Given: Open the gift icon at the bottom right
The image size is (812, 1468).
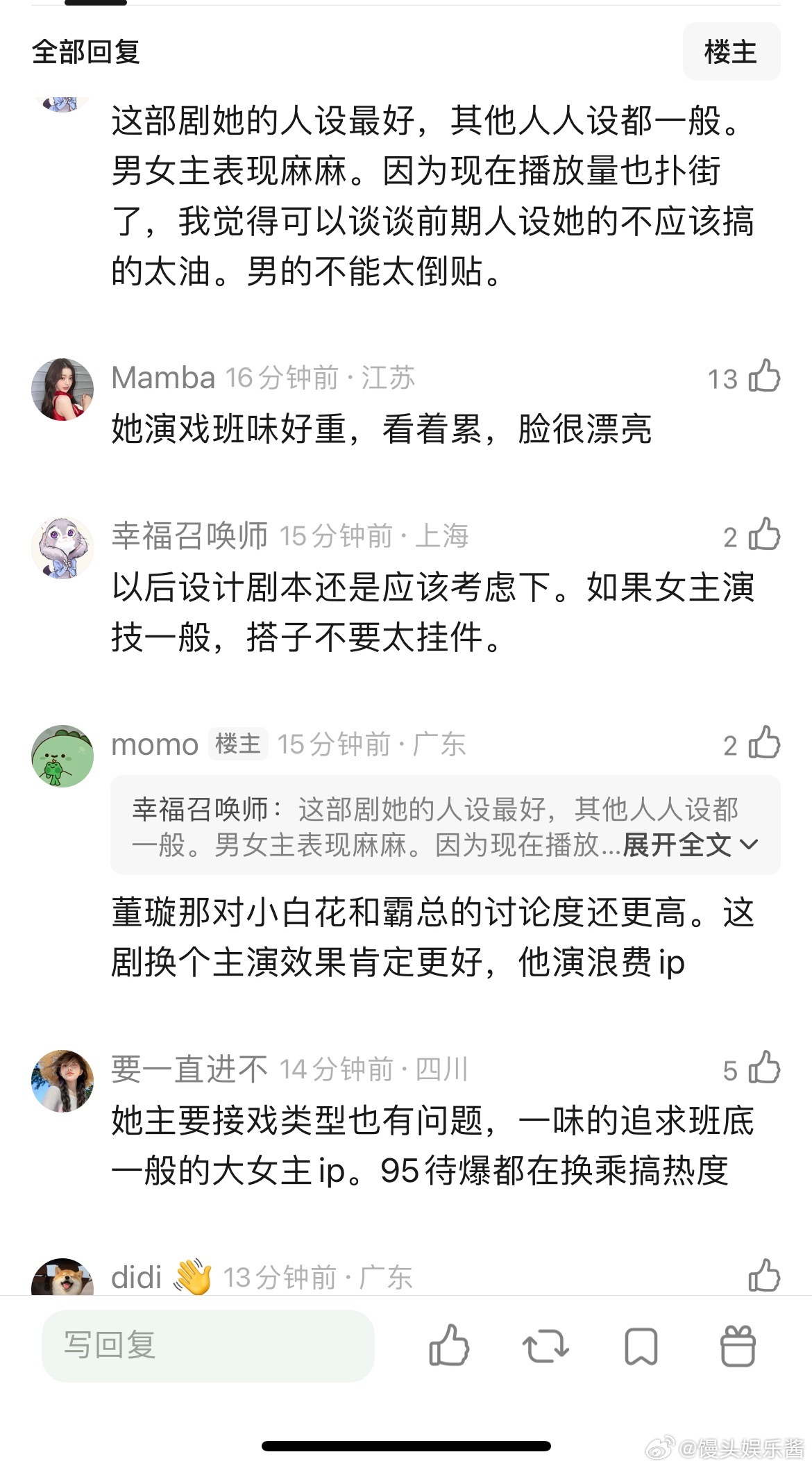Looking at the screenshot, I should (740, 1345).
